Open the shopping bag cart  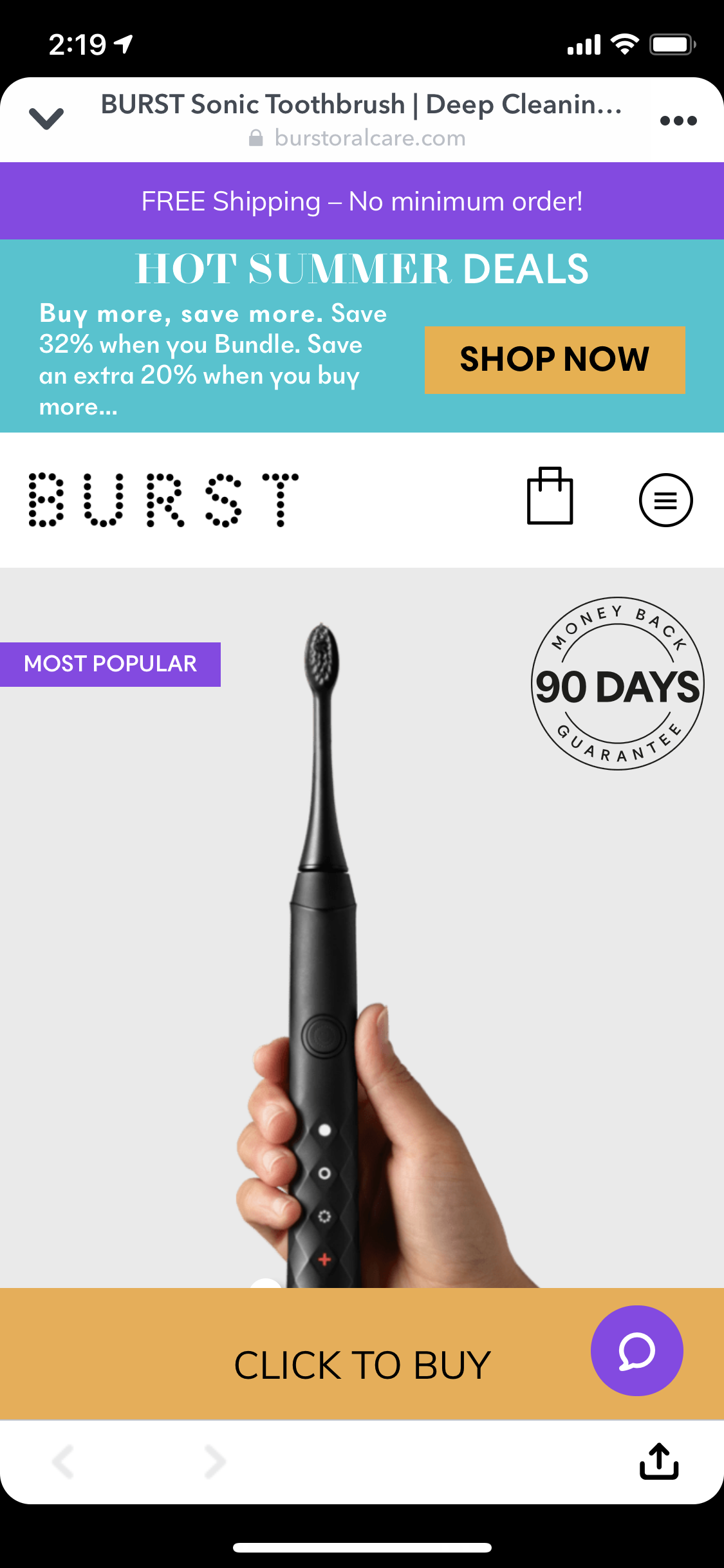pos(550,496)
